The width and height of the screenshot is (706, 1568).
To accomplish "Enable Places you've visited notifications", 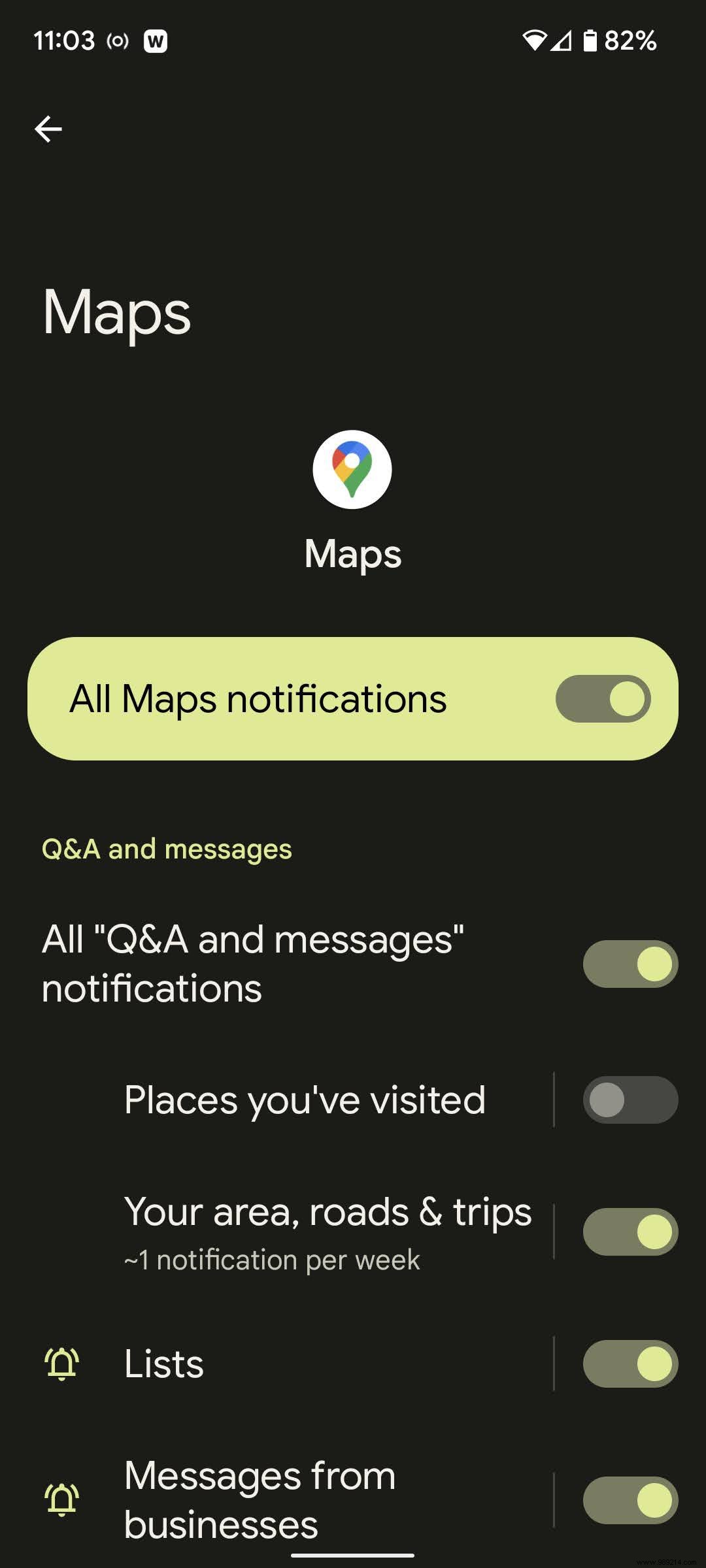I will click(x=630, y=1100).
